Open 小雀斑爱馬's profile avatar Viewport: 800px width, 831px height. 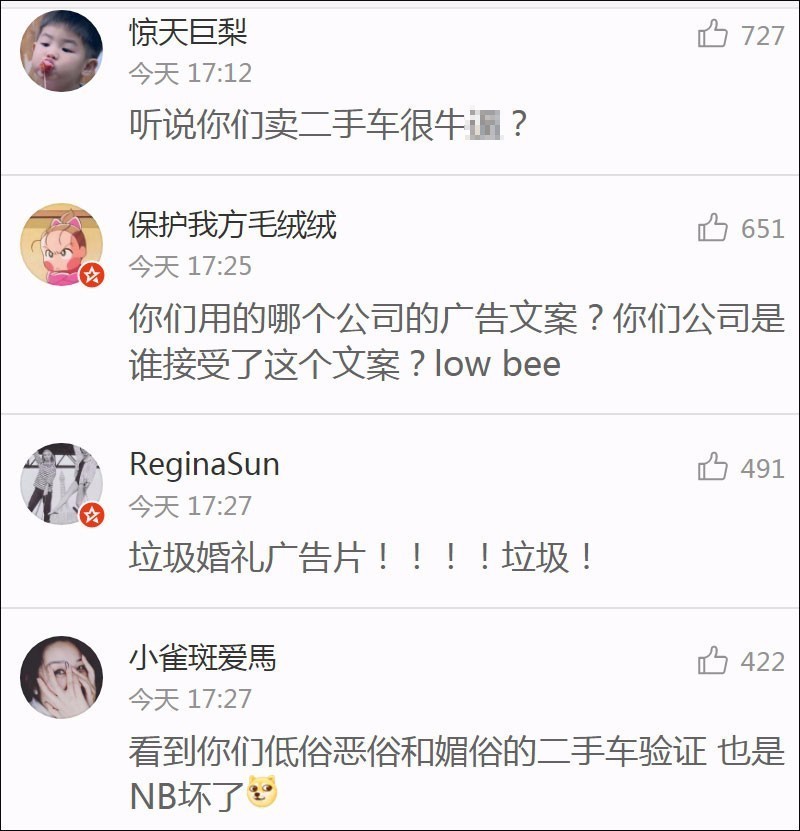tap(62, 677)
